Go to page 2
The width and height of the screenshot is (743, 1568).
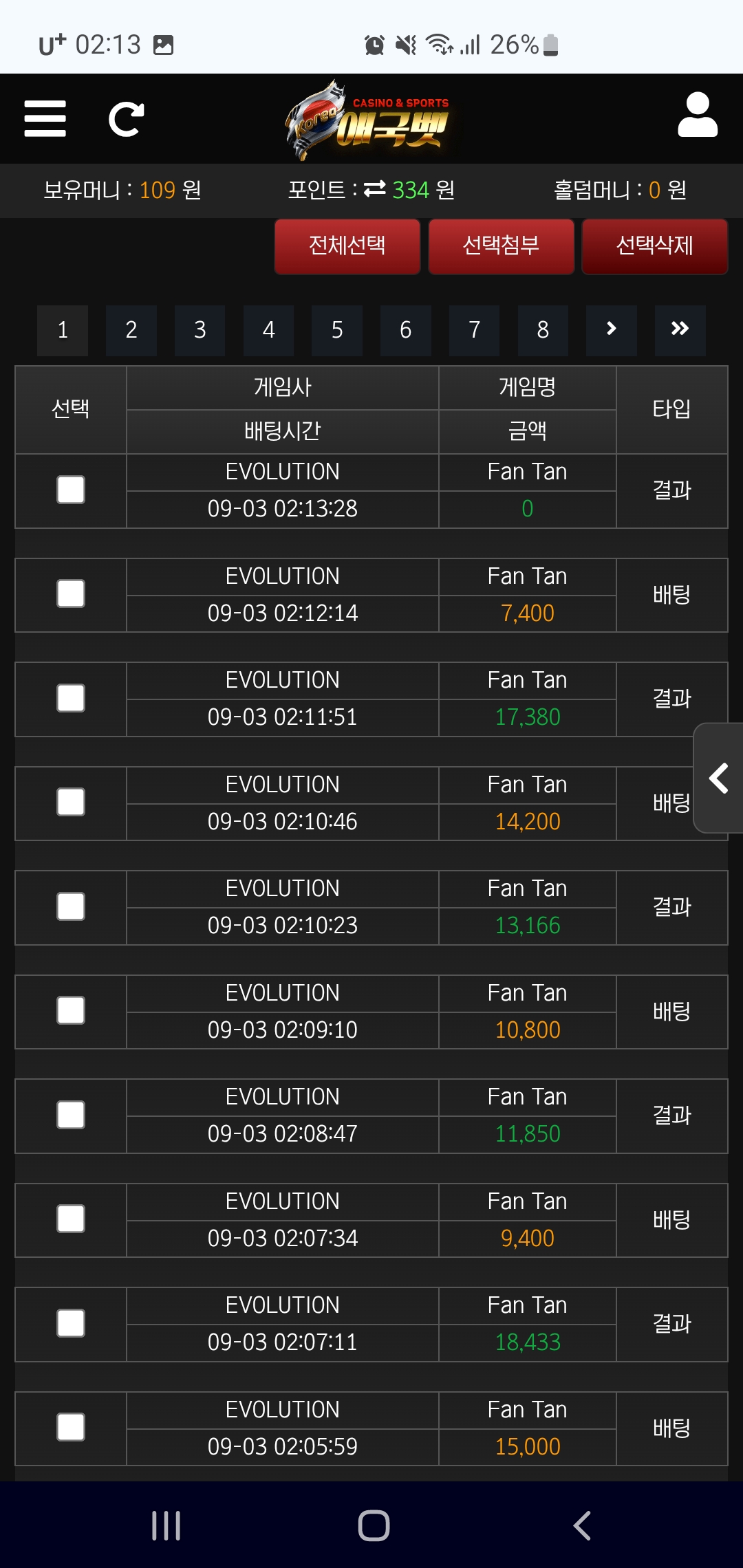click(x=131, y=330)
